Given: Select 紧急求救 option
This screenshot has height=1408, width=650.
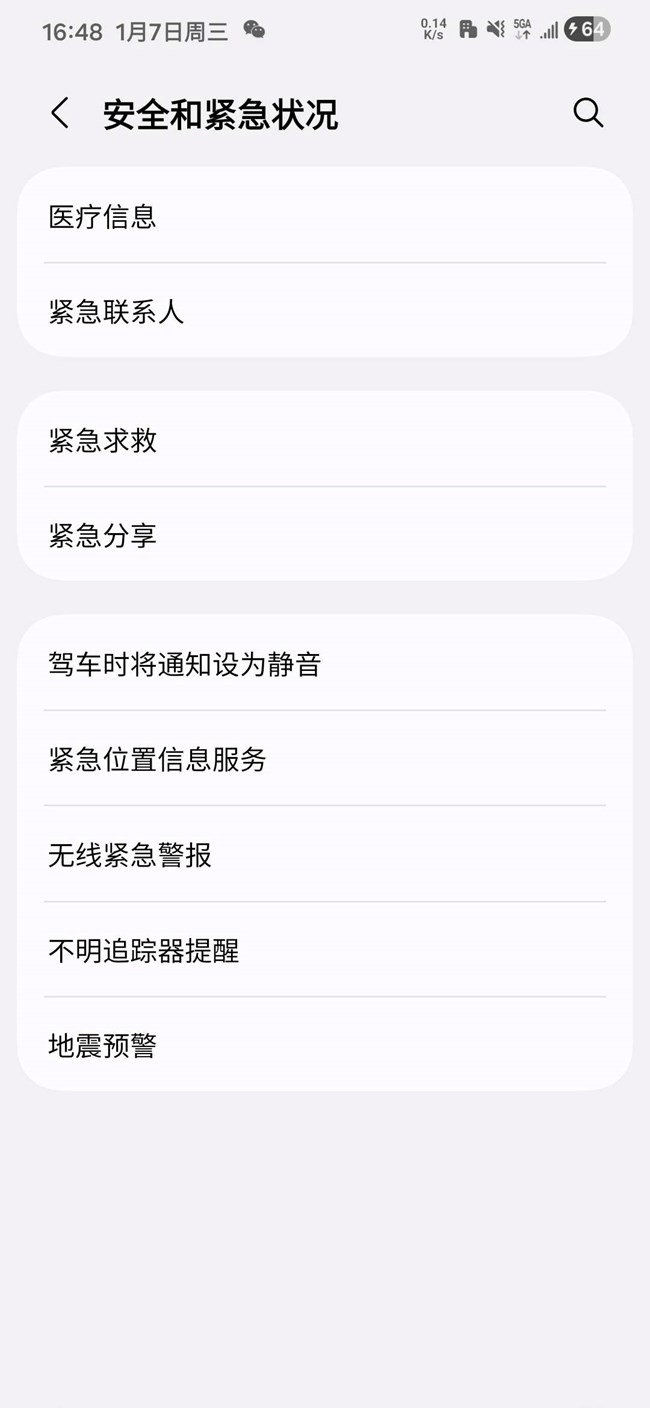Looking at the screenshot, I should (x=325, y=440).
